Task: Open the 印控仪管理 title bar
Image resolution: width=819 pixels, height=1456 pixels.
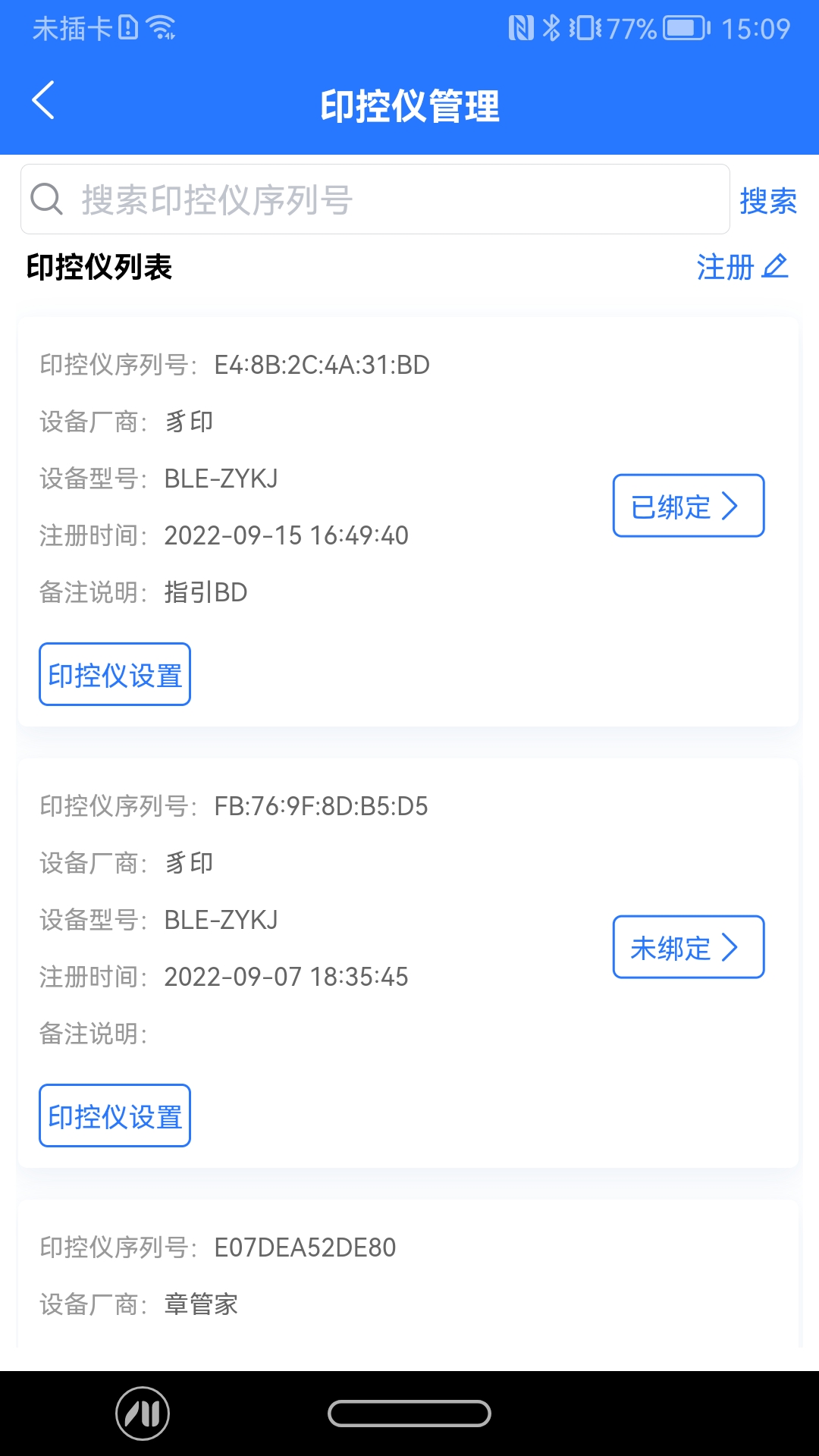Action: (409, 106)
